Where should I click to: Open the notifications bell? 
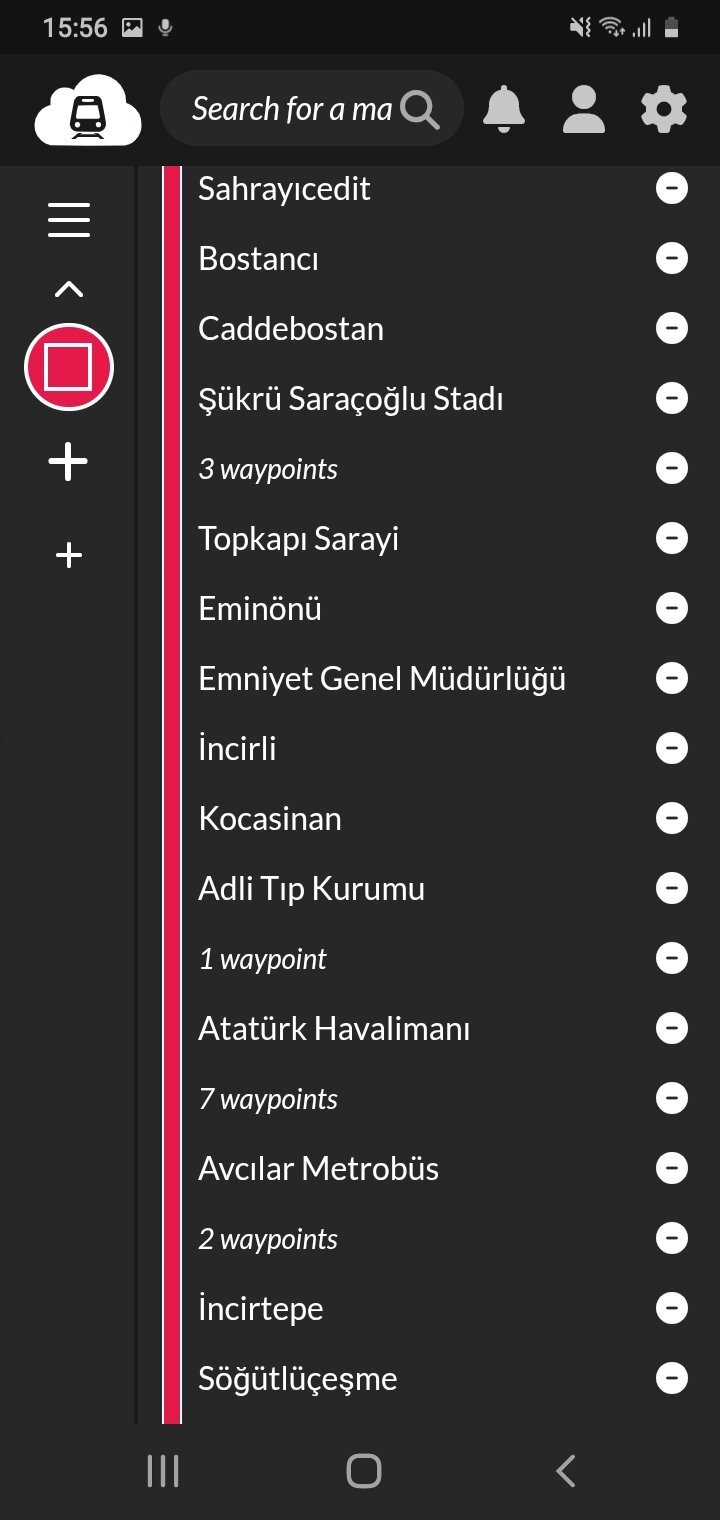coord(505,110)
